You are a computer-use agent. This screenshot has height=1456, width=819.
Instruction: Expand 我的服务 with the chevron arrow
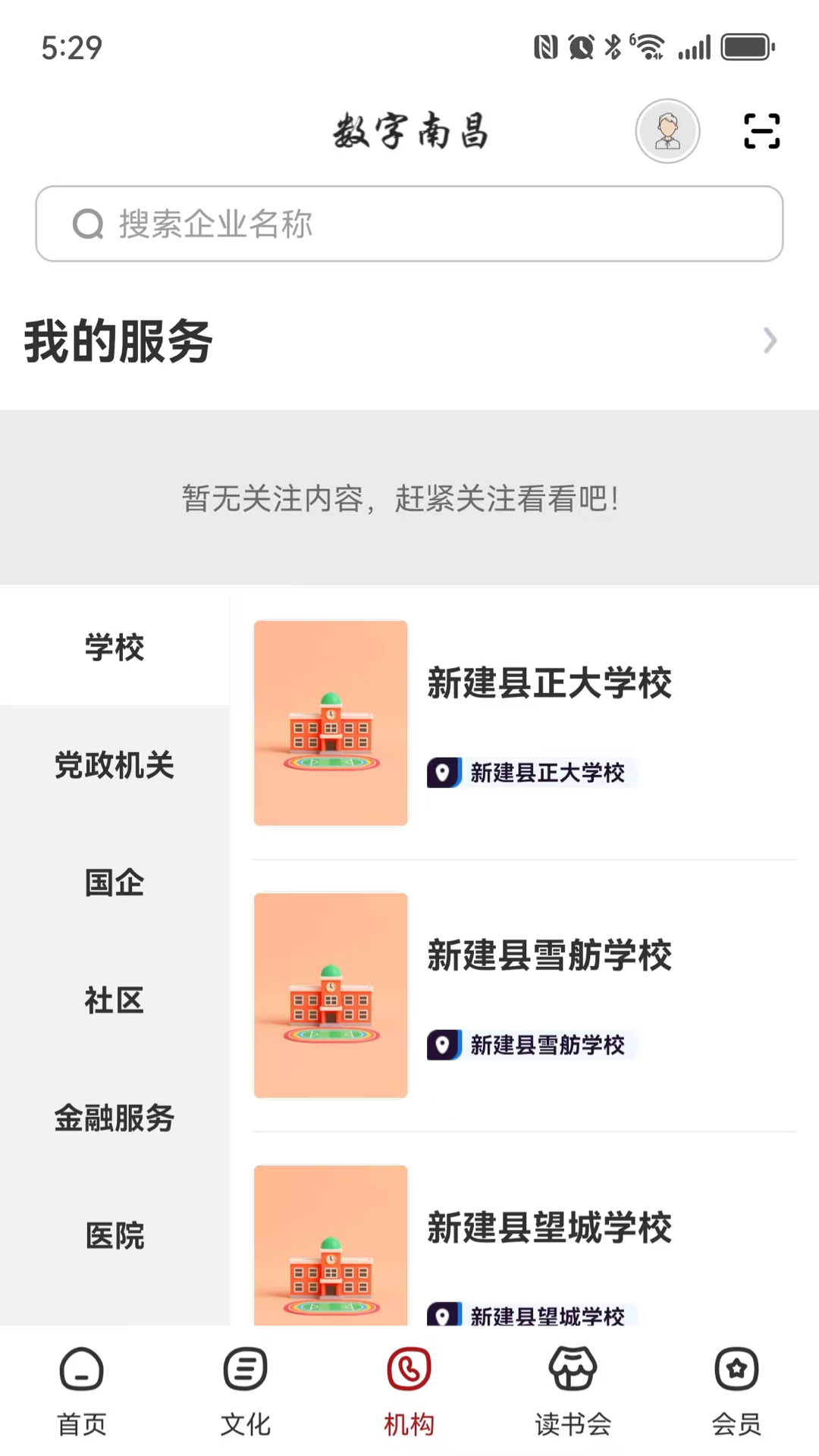tap(770, 341)
